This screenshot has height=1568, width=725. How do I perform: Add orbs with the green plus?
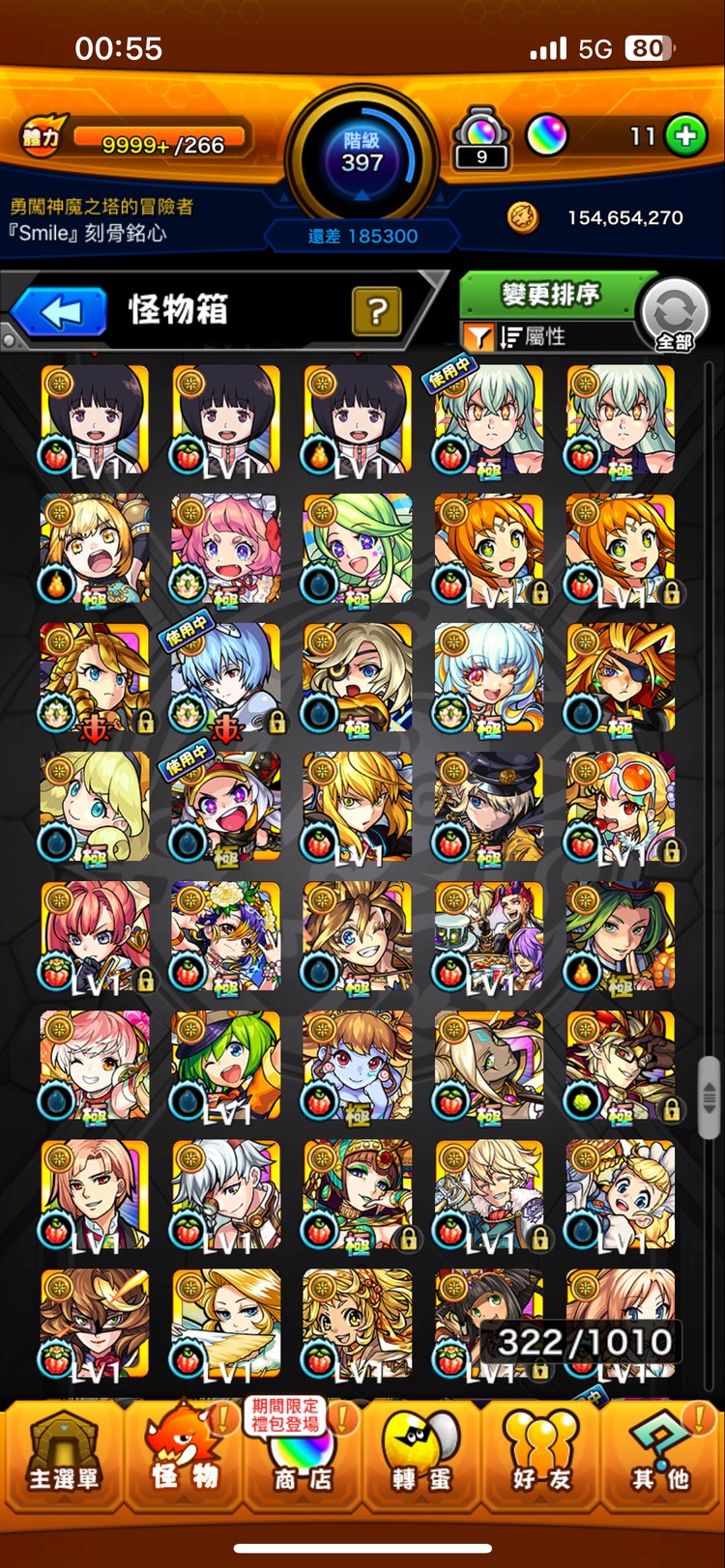coord(685,136)
